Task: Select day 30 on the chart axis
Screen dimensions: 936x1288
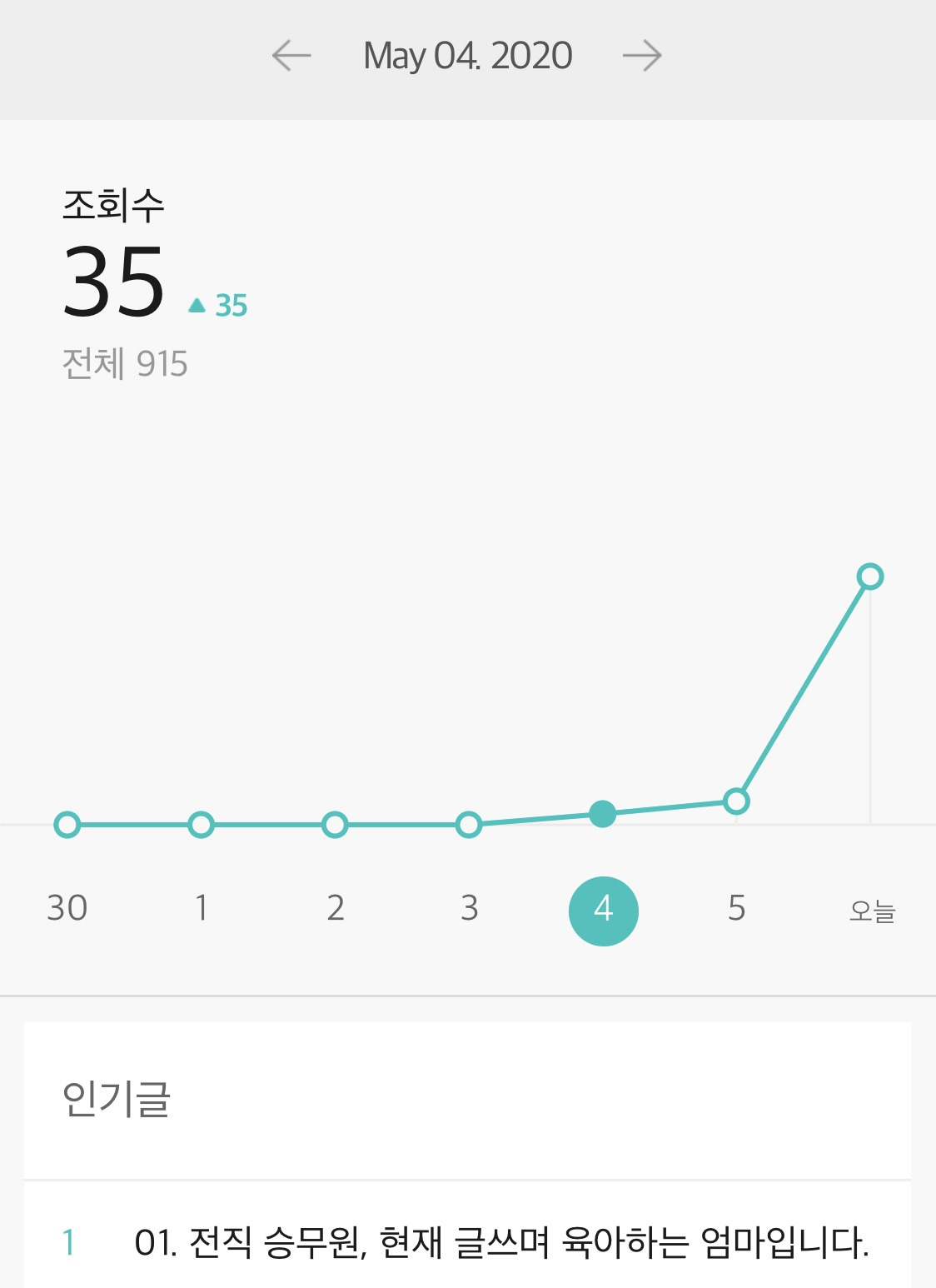Action: [67, 908]
